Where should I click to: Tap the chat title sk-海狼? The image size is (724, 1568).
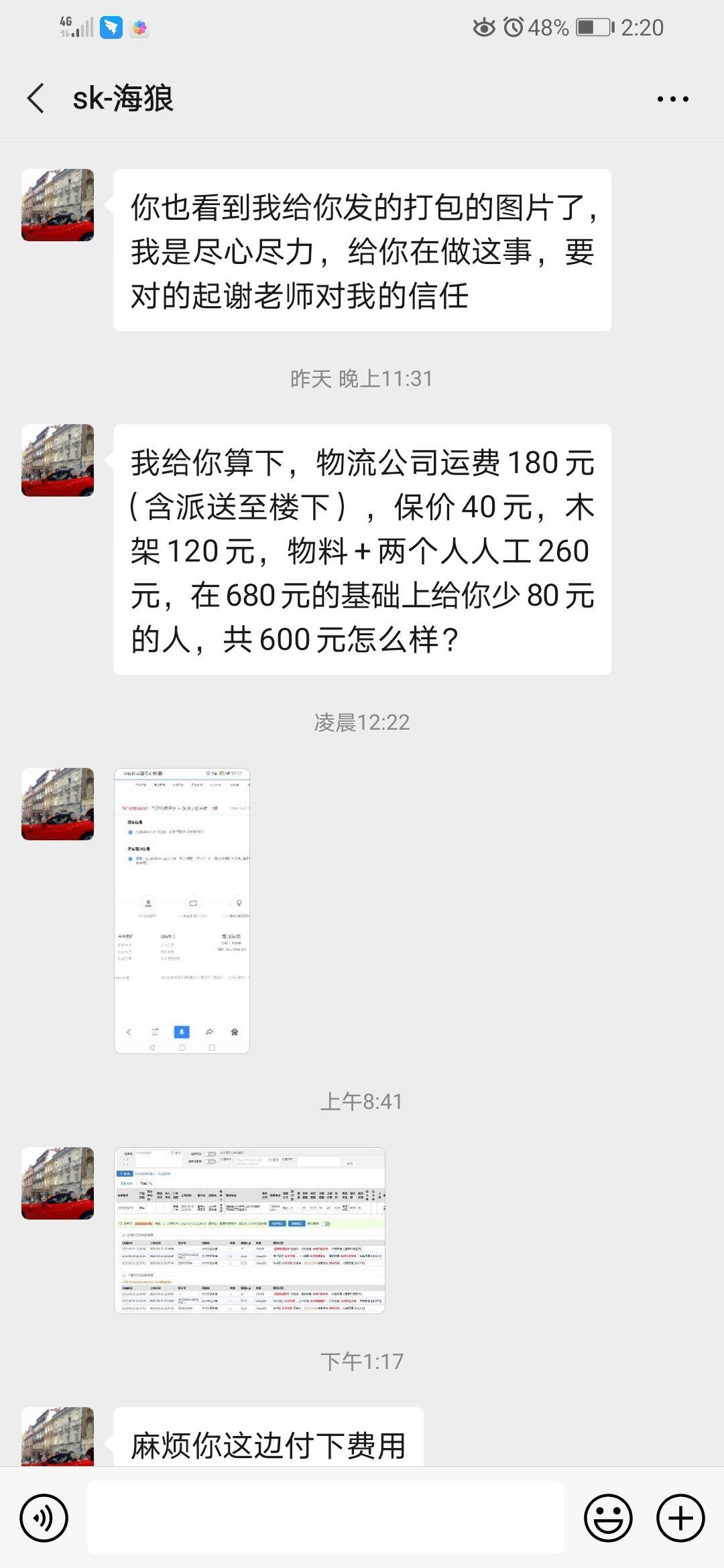[x=124, y=98]
